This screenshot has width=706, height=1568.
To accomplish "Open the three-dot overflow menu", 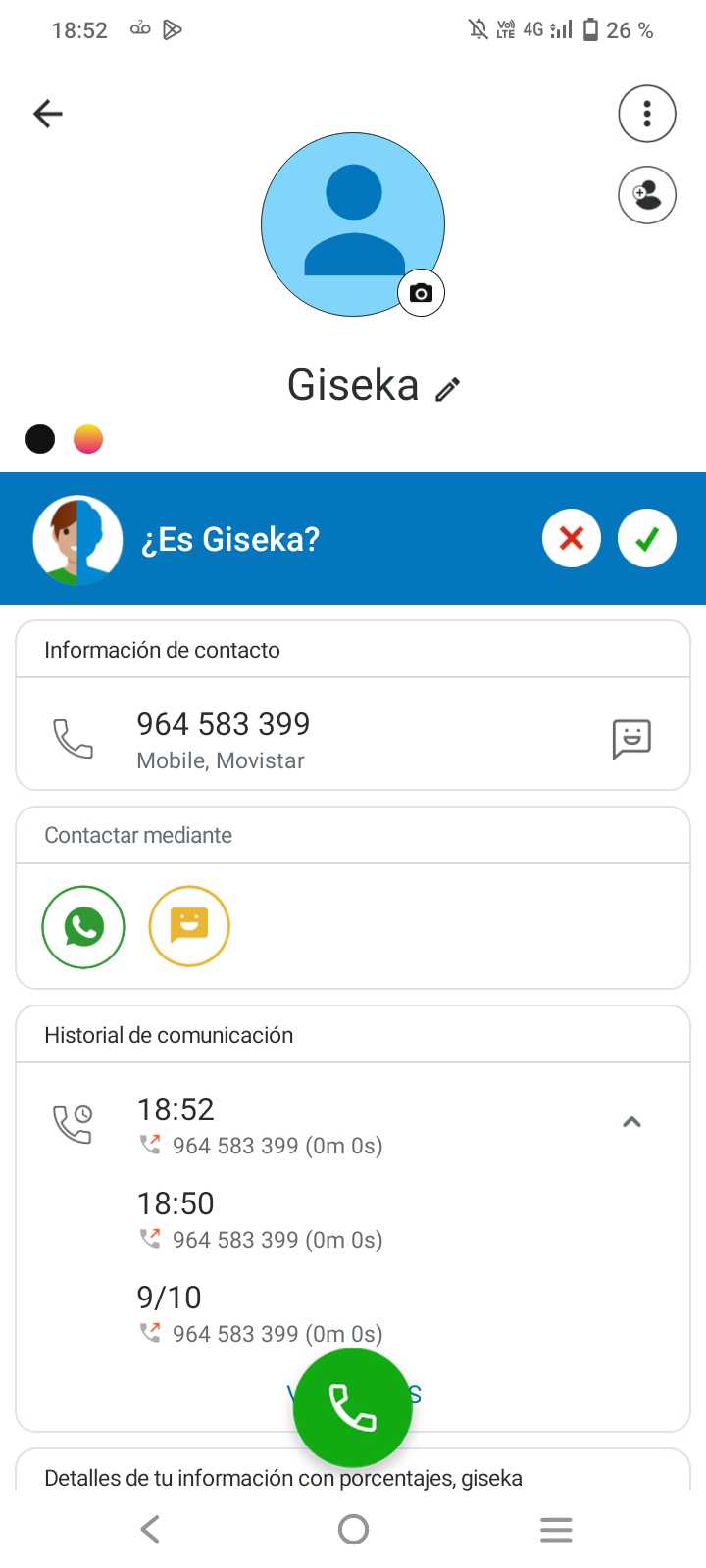I will click(647, 114).
